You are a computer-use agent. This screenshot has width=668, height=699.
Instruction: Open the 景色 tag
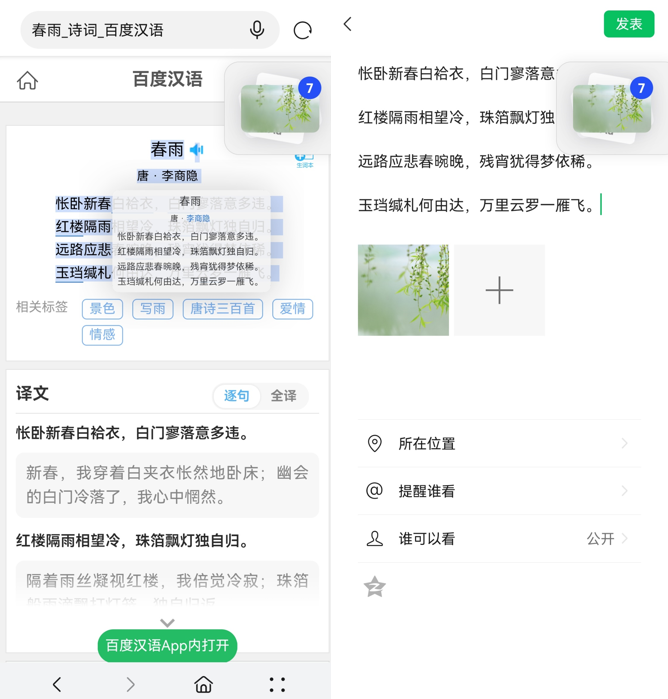(x=102, y=309)
